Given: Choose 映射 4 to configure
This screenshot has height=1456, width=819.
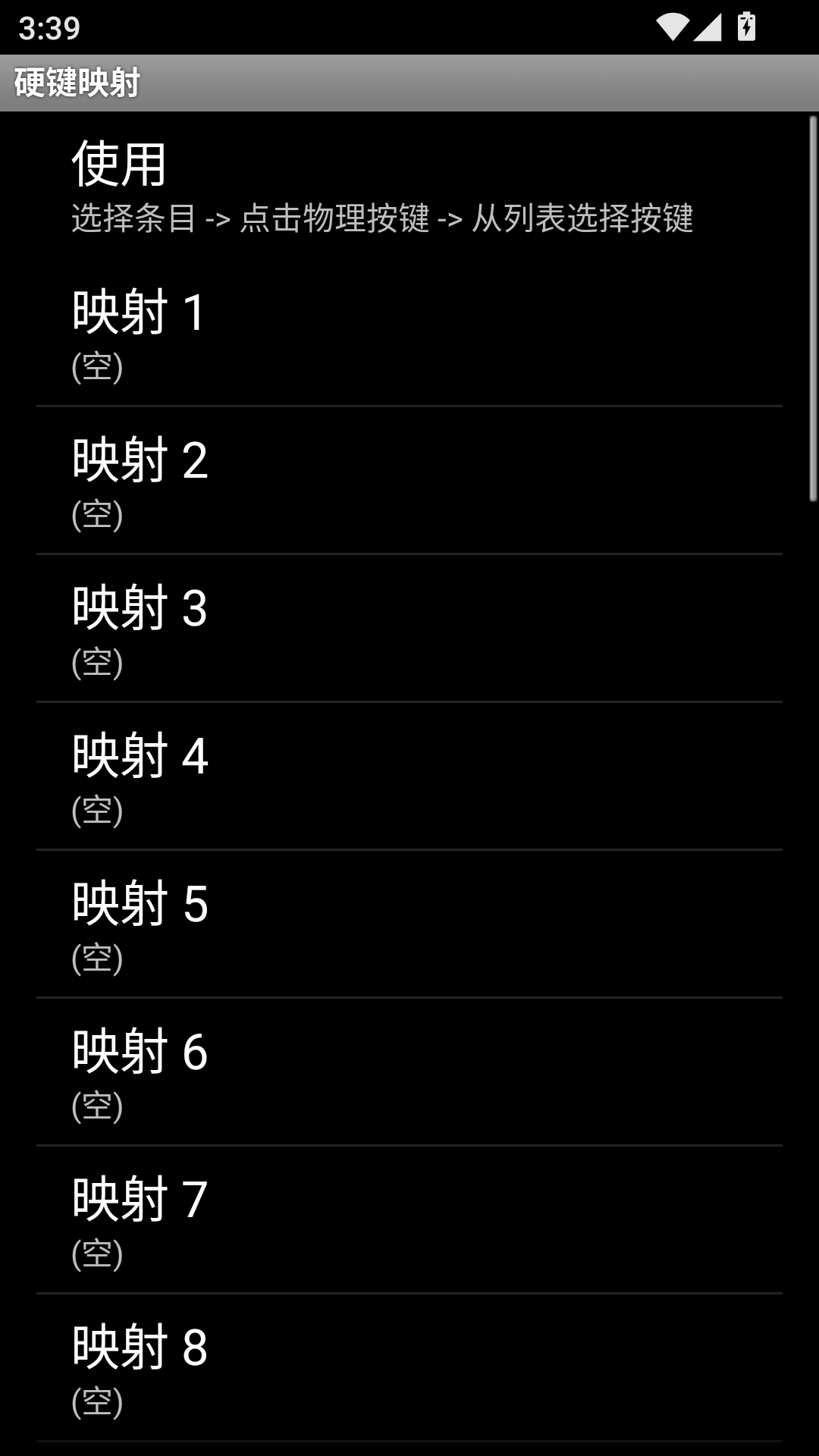Looking at the screenshot, I should [409, 777].
